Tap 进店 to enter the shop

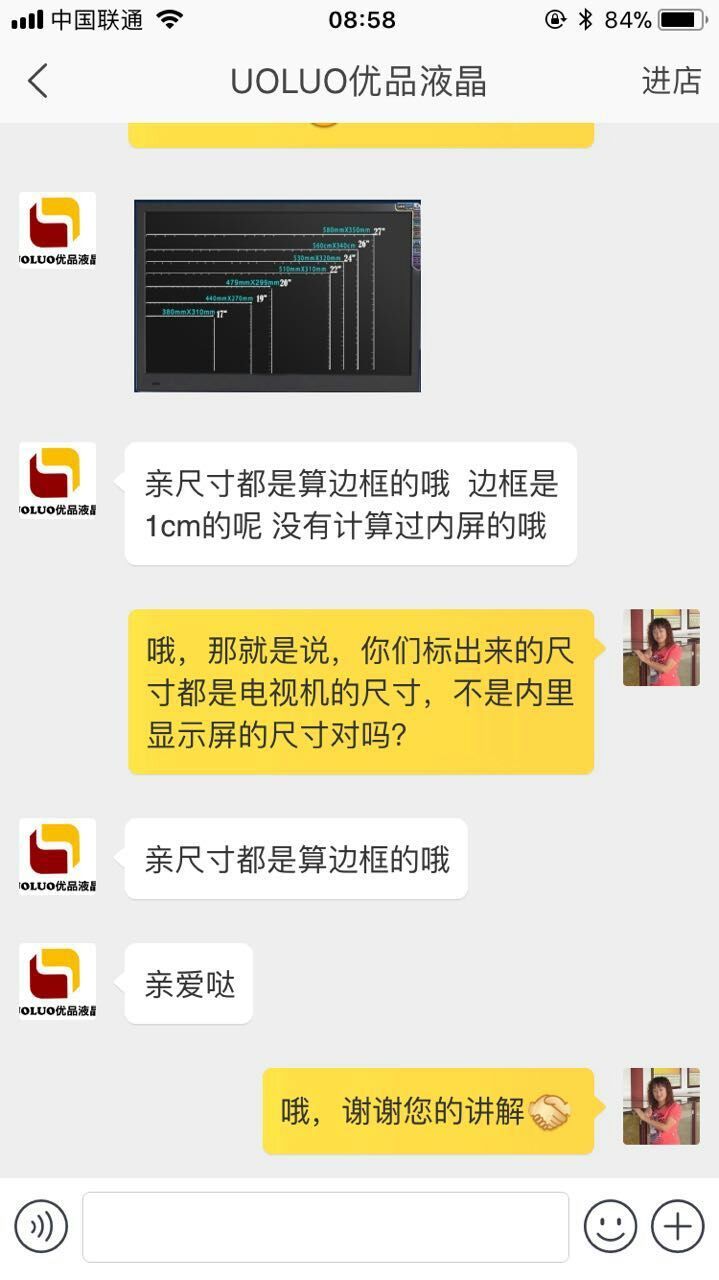(671, 81)
